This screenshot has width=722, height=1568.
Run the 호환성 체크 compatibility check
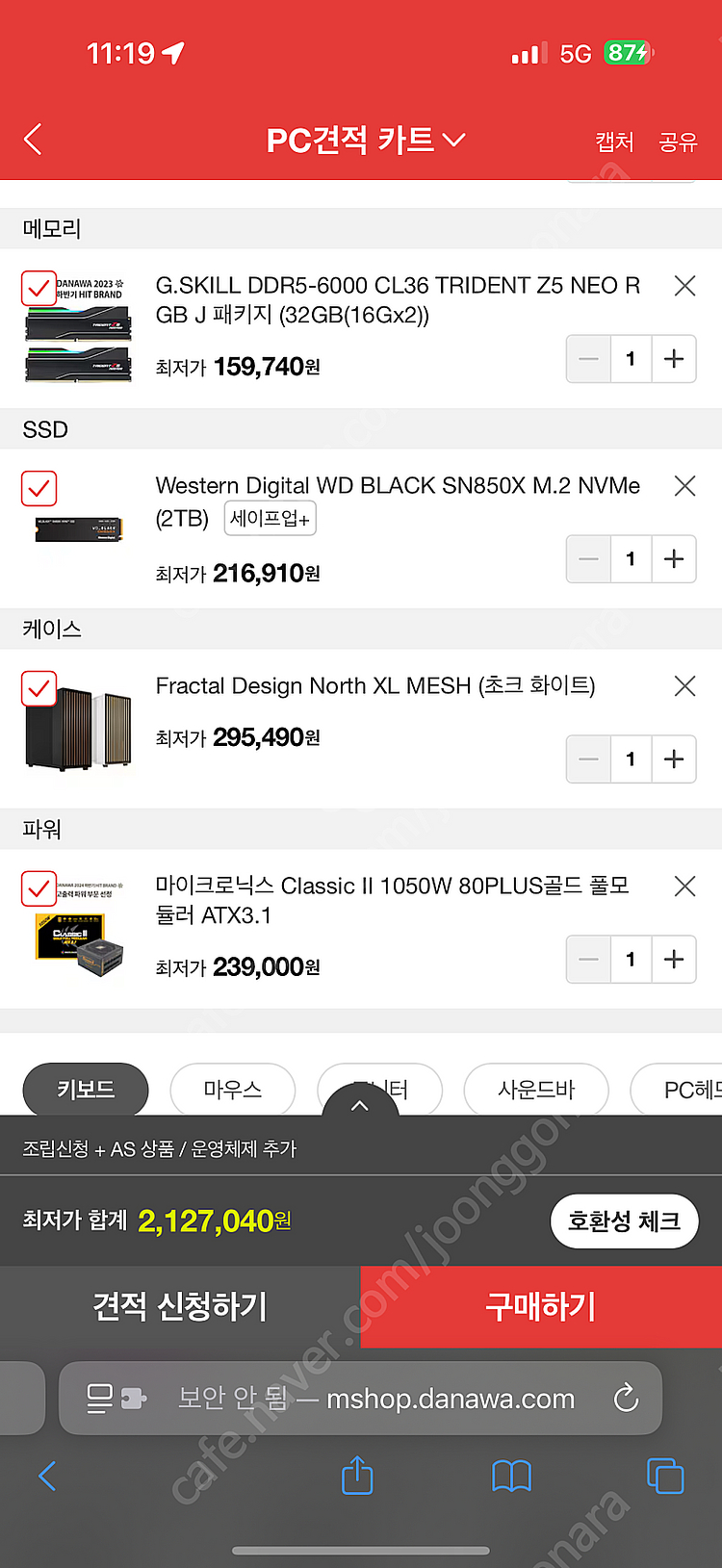point(624,1221)
